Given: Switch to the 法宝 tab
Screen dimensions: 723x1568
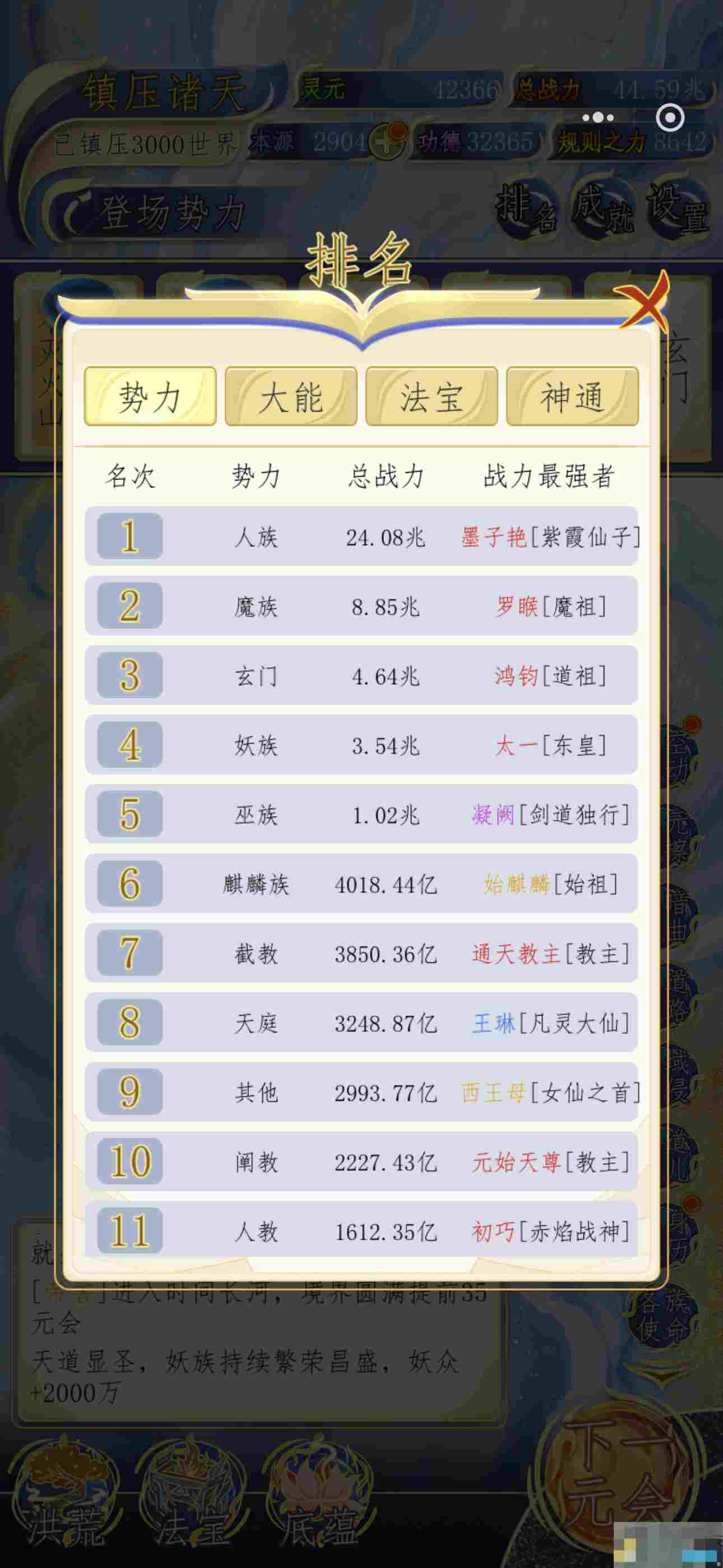Looking at the screenshot, I should (432, 397).
